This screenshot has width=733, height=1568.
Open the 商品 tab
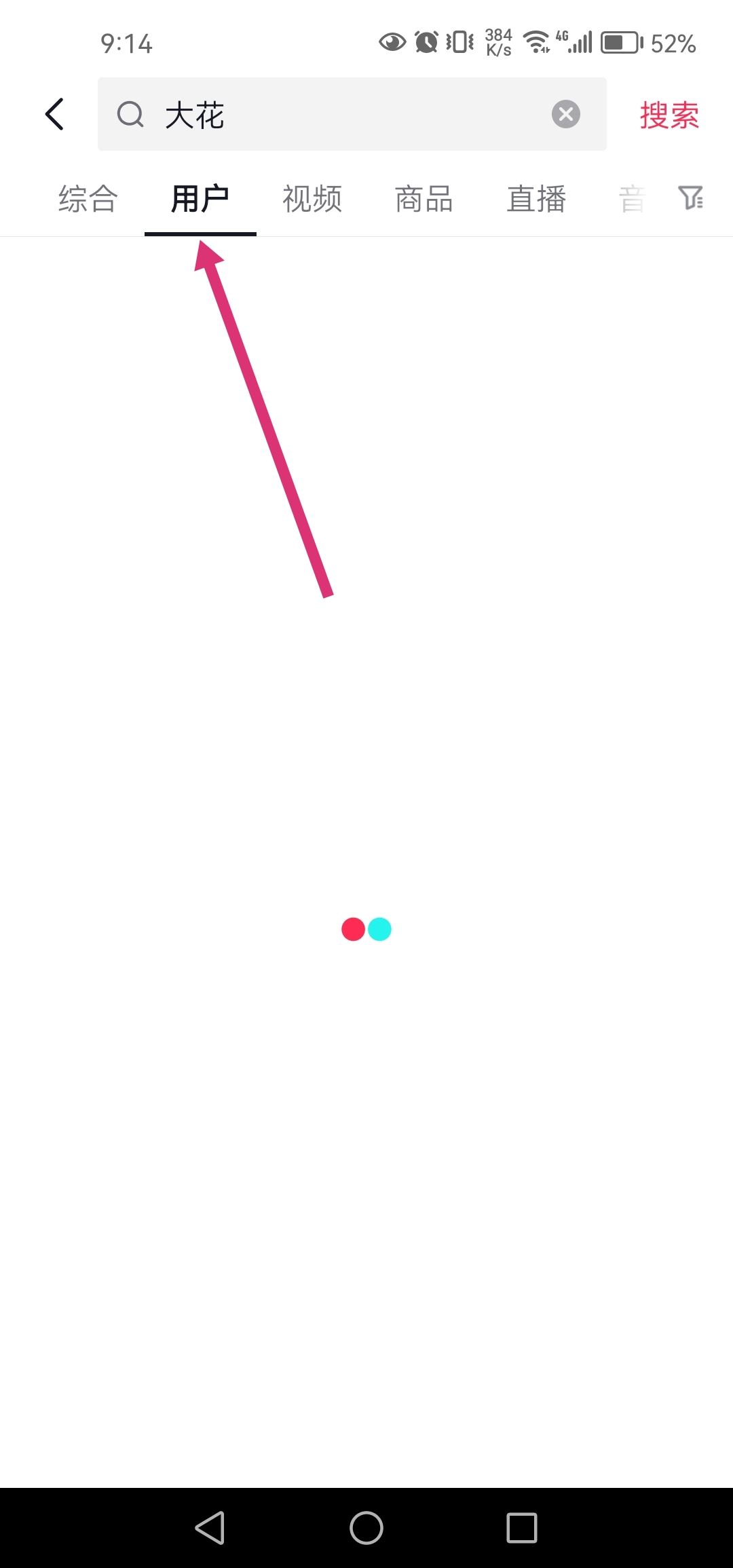[424, 199]
